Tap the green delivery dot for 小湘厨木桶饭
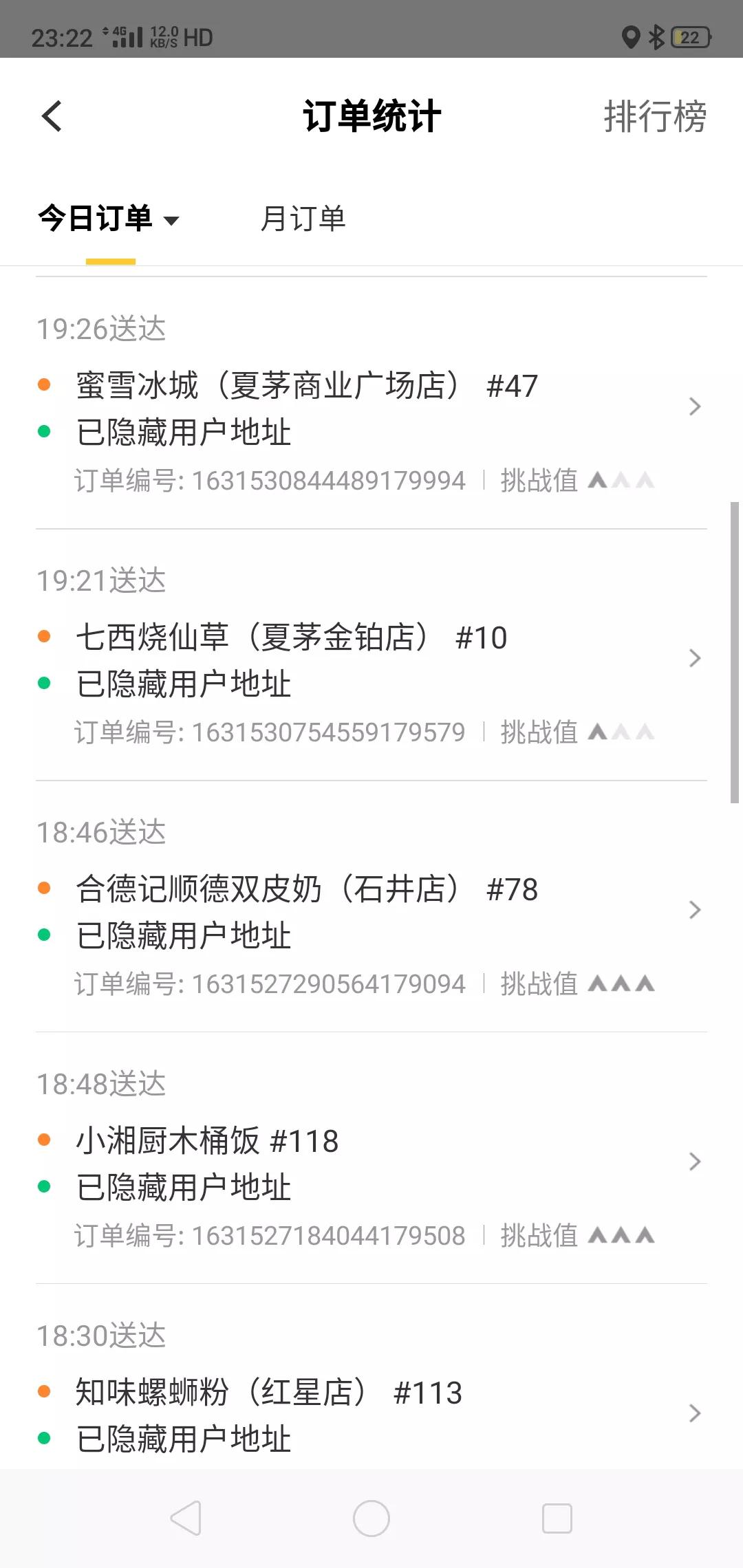The image size is (743, 1568). tap(45, 1184)
